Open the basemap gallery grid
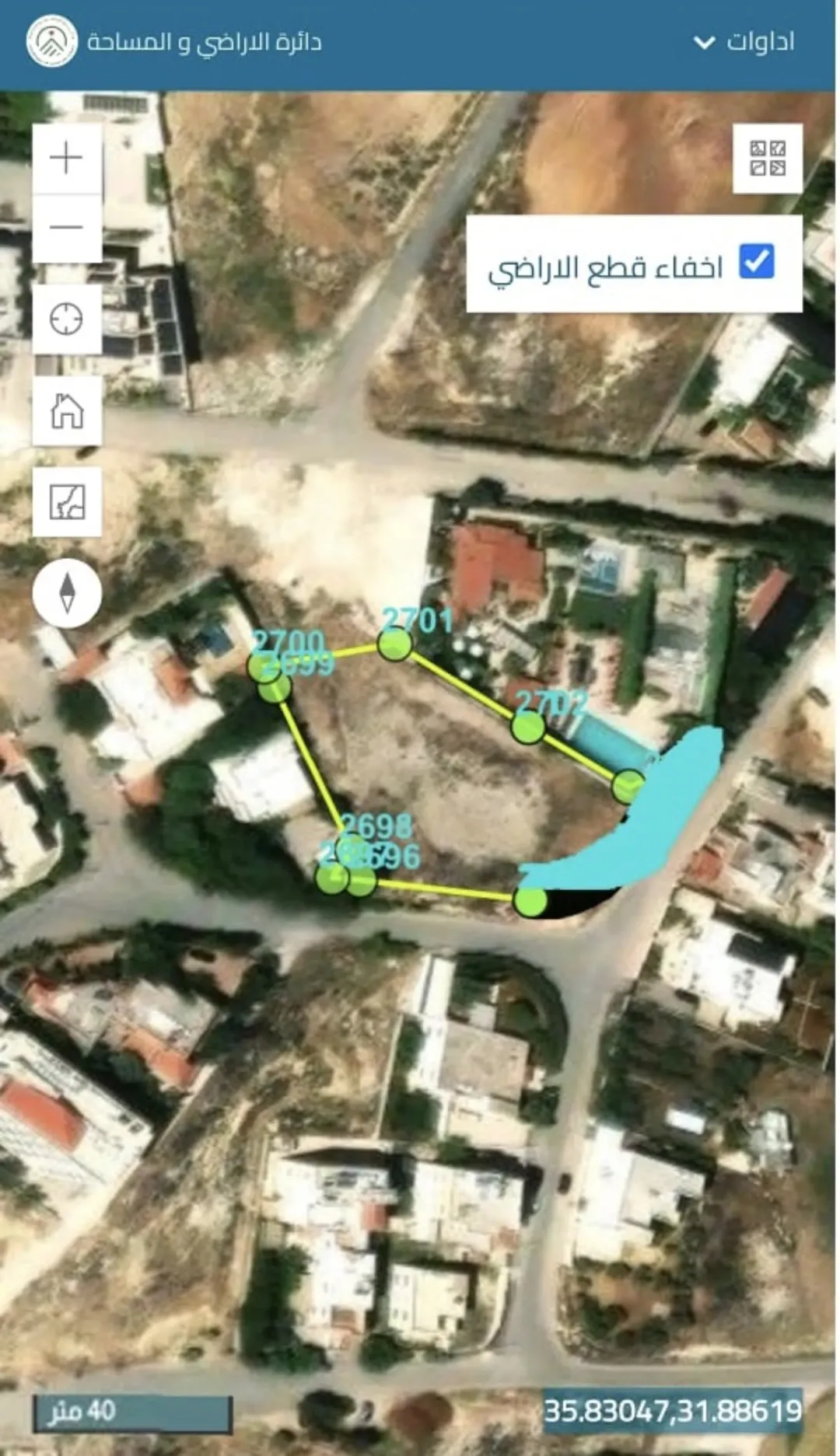 coord(768,159)
